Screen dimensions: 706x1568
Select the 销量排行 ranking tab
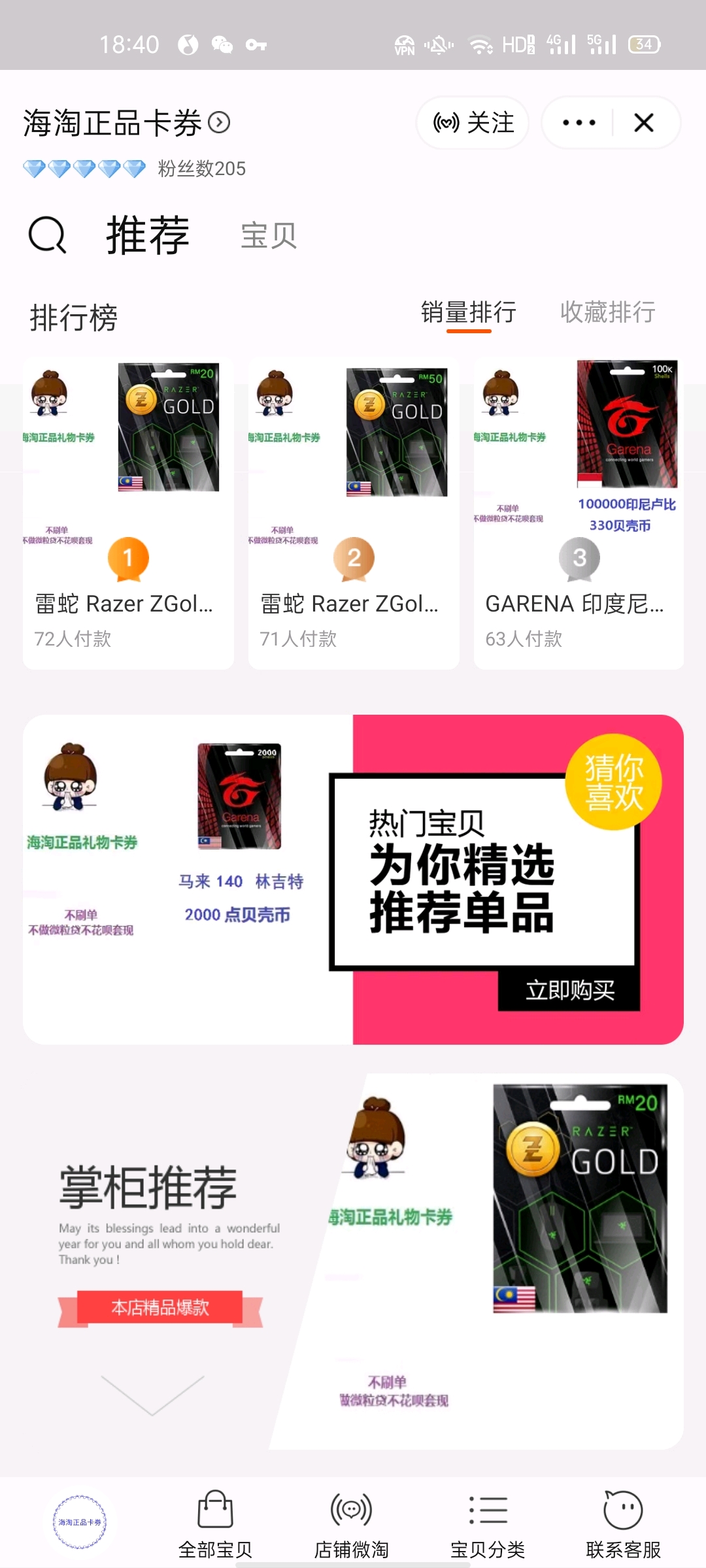coord(468,312)
